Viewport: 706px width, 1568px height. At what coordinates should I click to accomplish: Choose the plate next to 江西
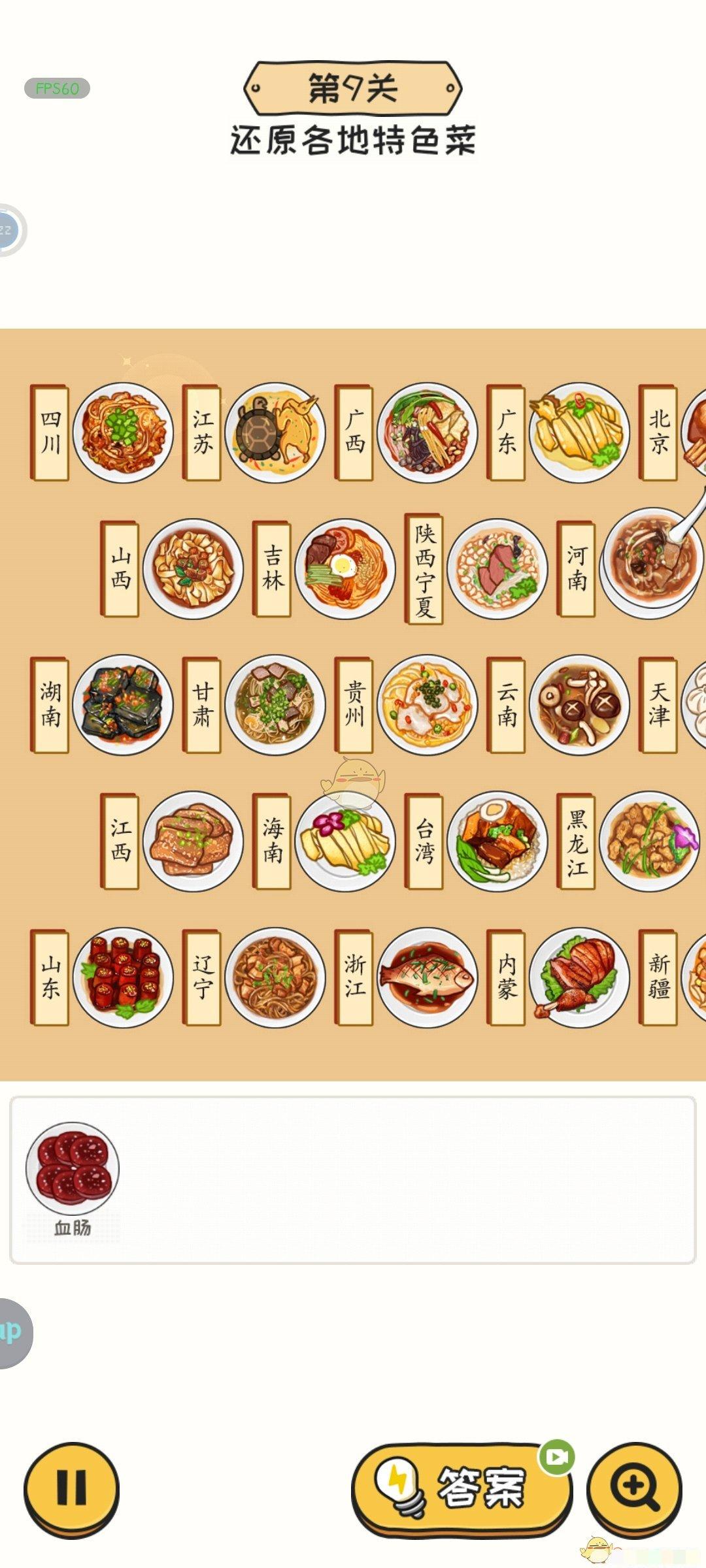pyautogui.click(x=193, y=841)
